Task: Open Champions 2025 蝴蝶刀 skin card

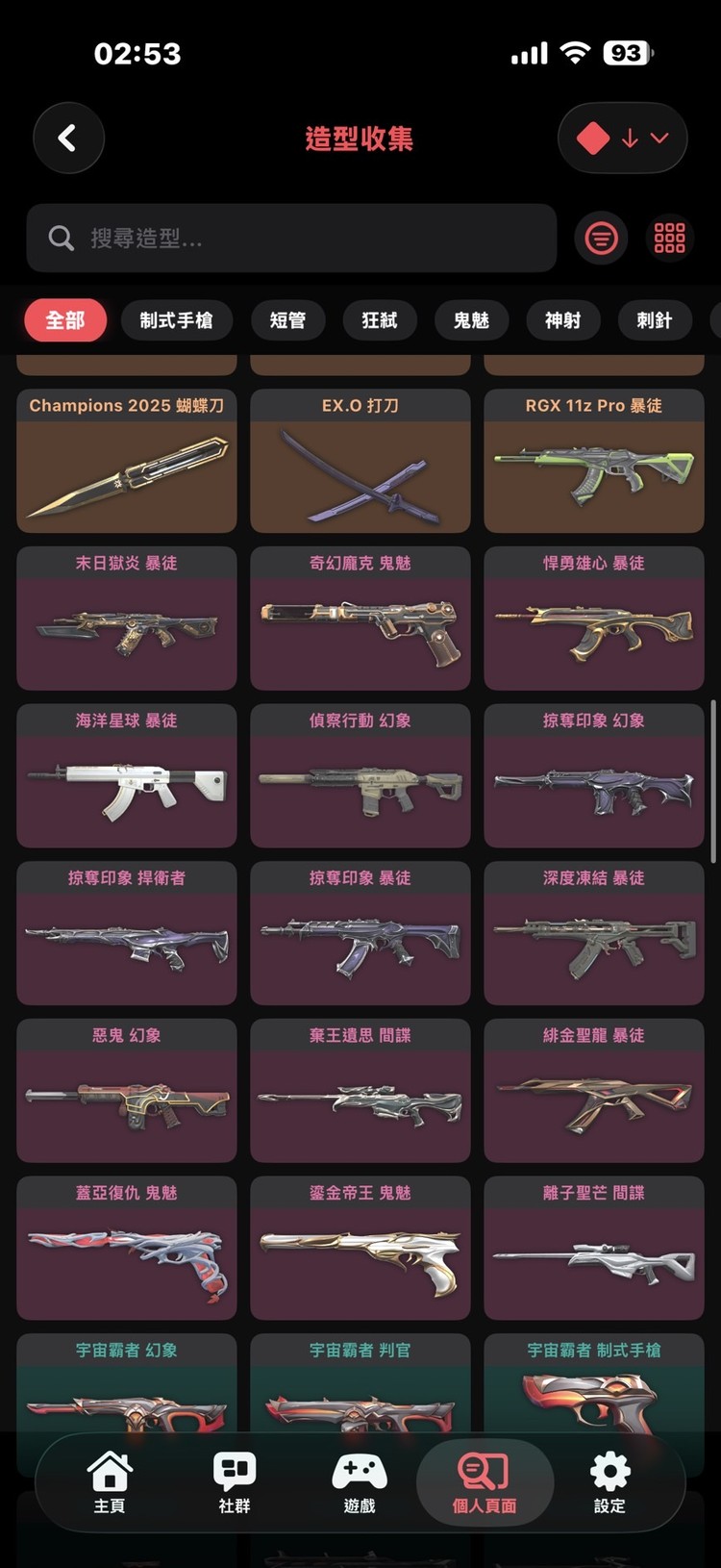Action: (127, 462)
